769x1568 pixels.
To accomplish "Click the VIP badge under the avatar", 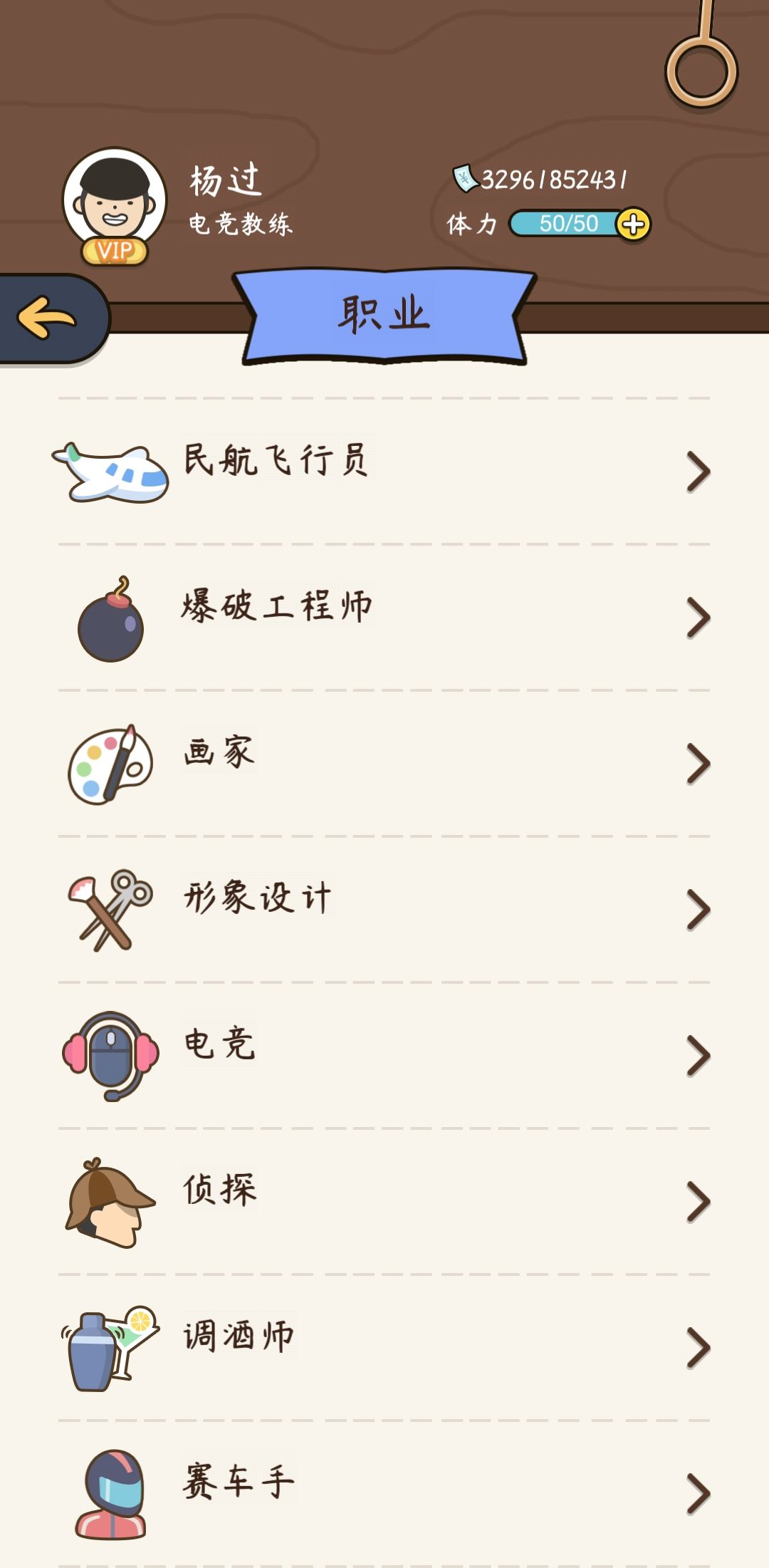I will click(114, 249).
